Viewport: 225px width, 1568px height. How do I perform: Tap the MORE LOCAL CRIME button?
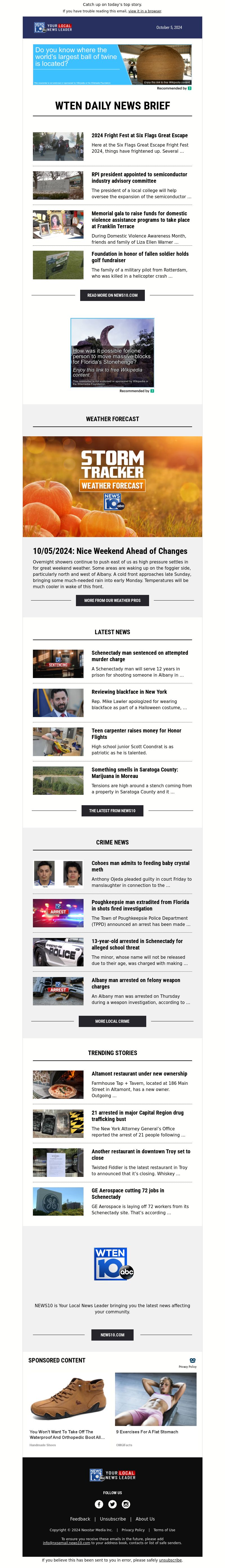click(x=112, y=1021)
